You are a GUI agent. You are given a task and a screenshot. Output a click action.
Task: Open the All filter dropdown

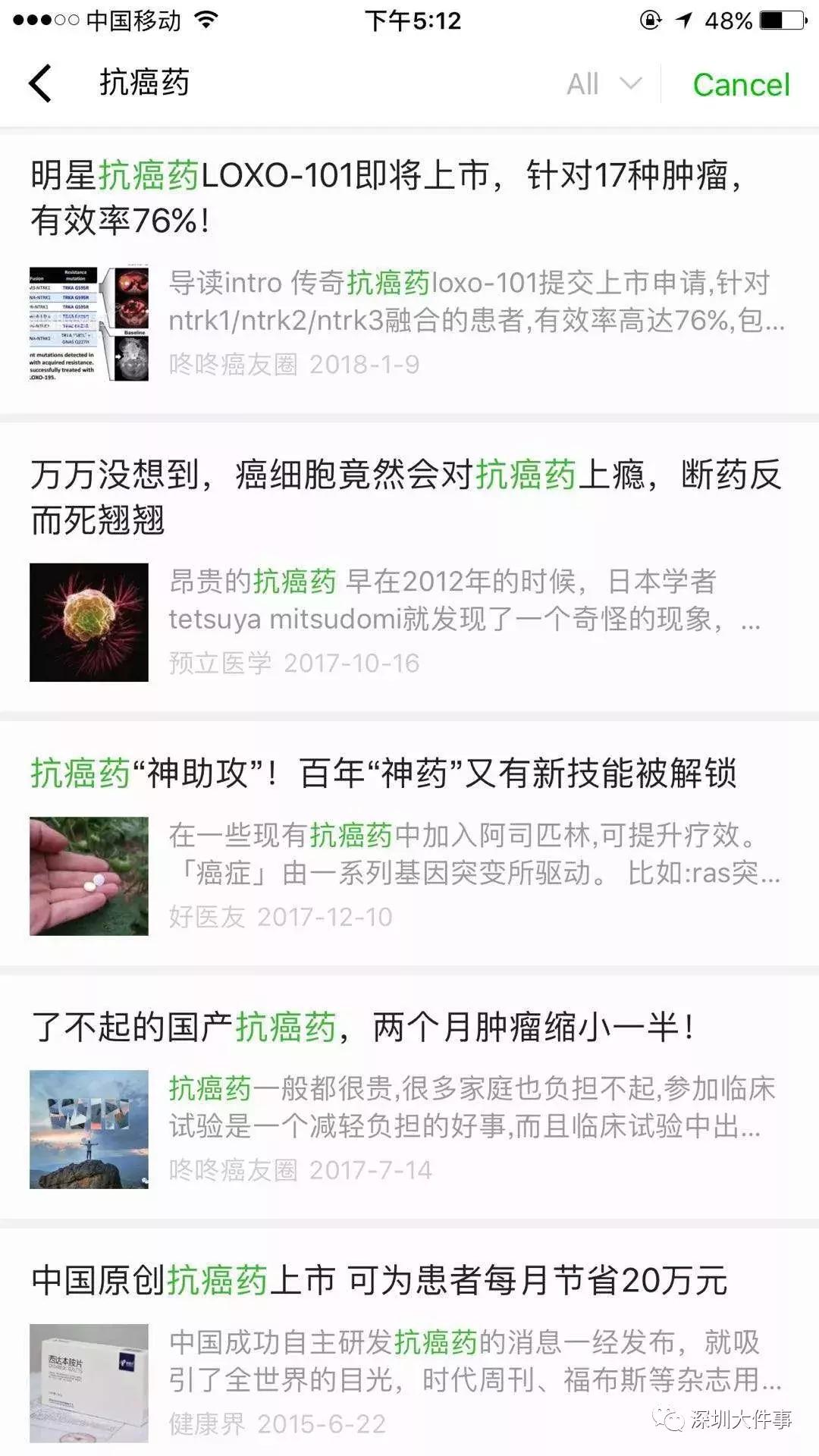tap(584, 83)
